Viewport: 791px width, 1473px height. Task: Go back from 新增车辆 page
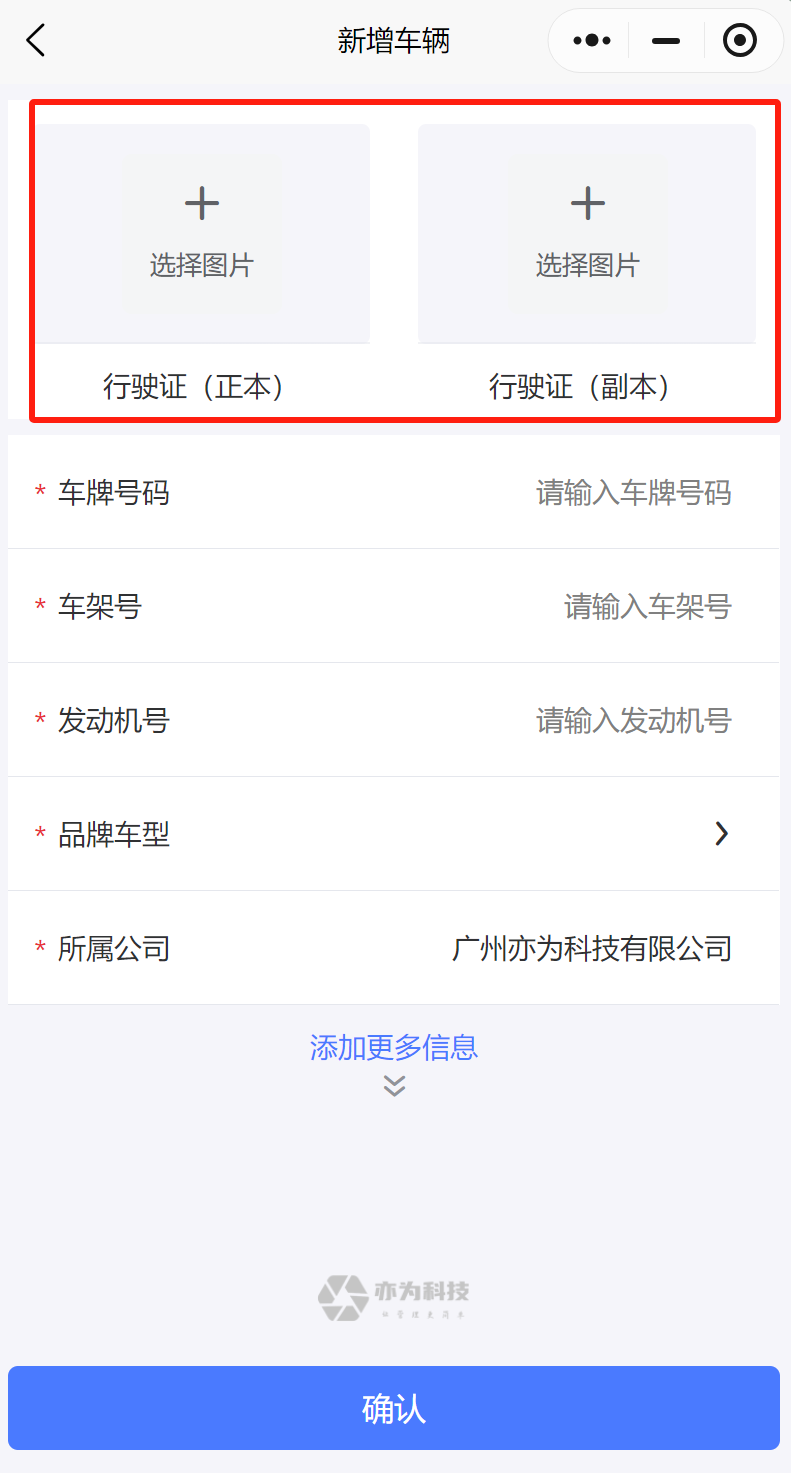pyautogui.click(x=36, y=41)
